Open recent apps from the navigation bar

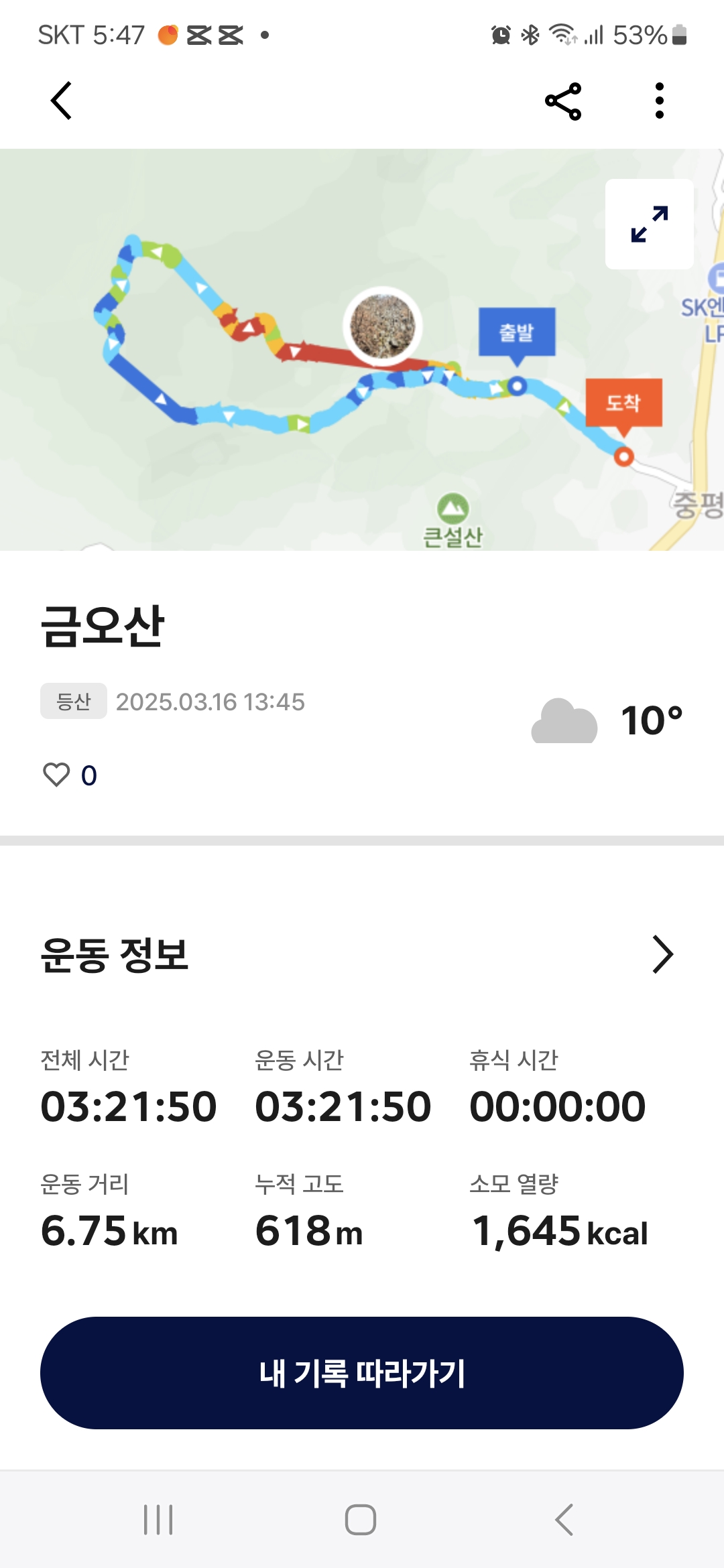(158, 1519)
